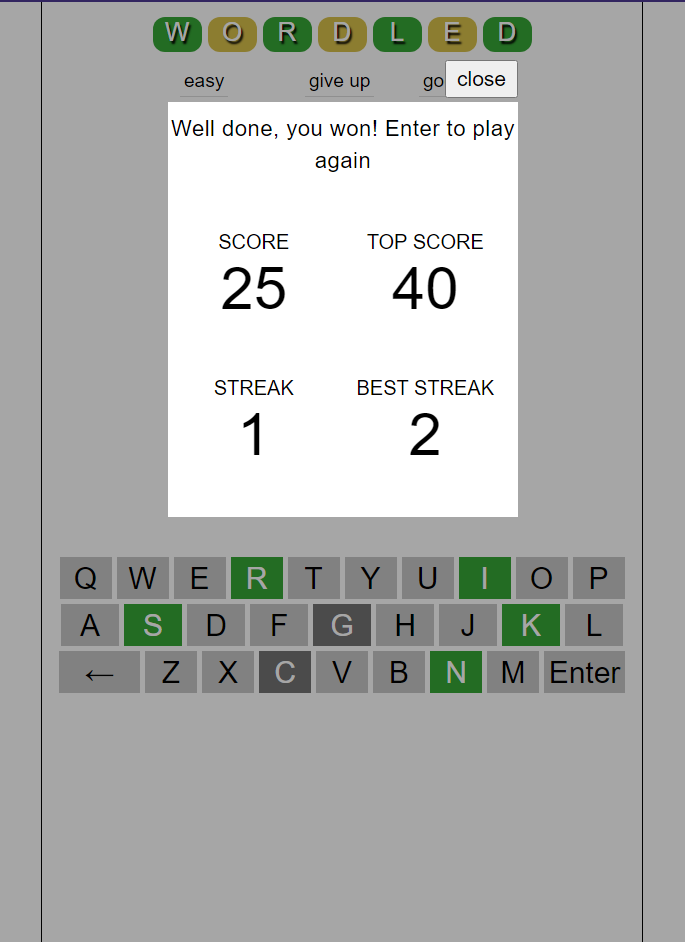
Task: Tap the dark C key
Action: [x=285, y=672]
